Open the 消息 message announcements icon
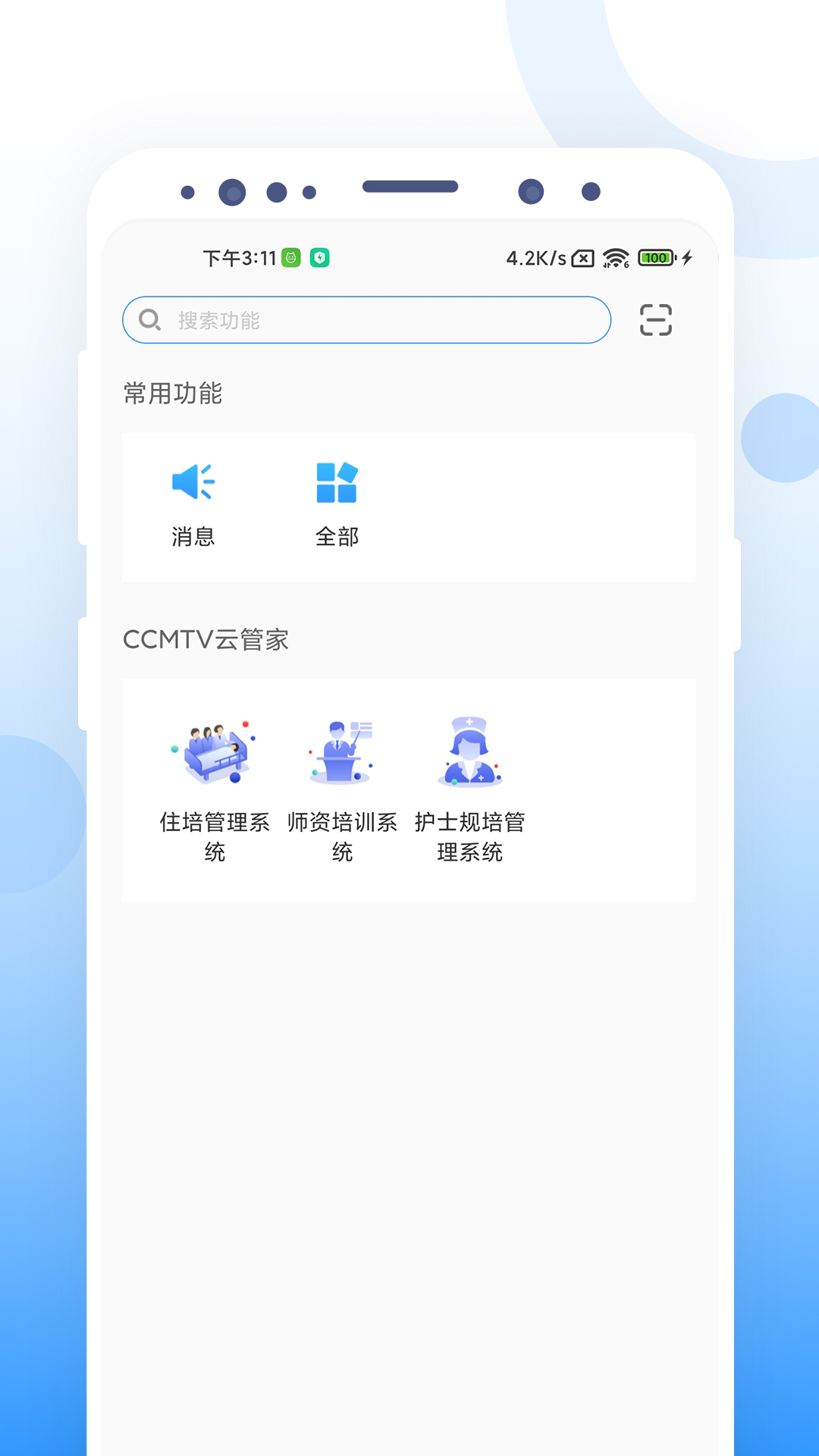819x1456 pixels. (x=193, y=483)
